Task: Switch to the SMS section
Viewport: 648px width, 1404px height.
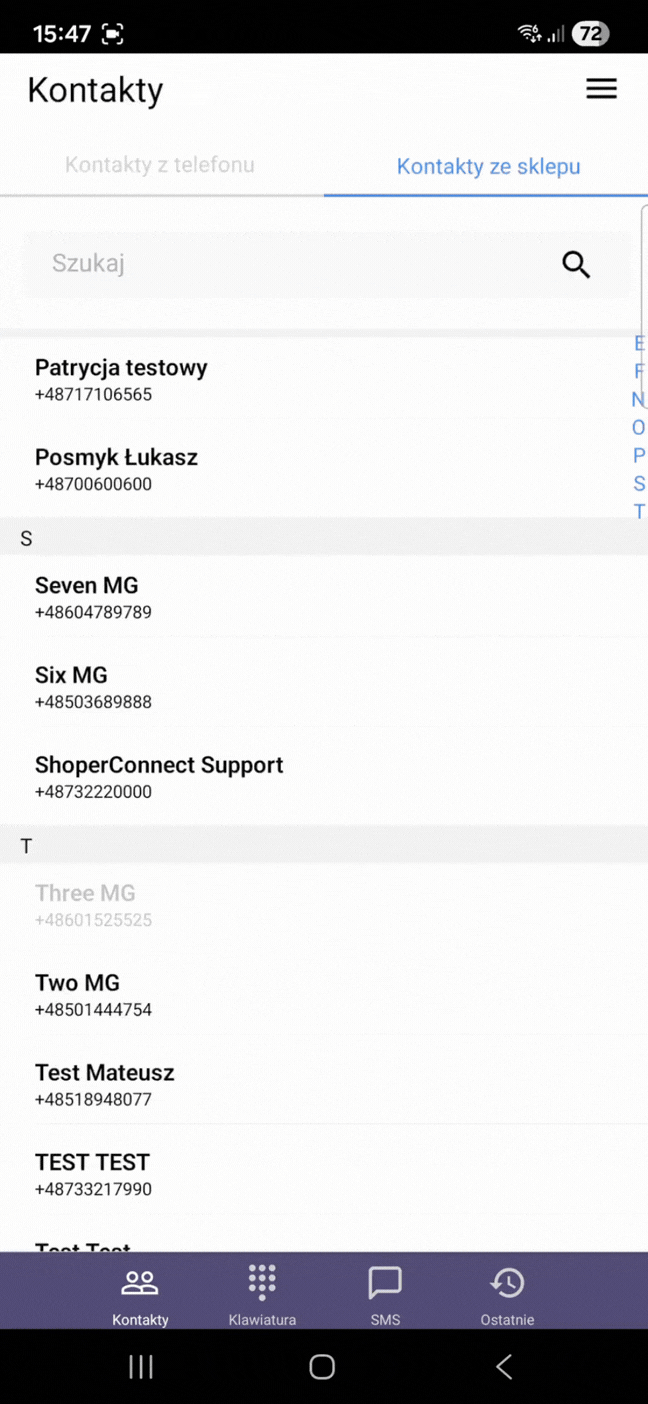Action: tap(385, 1293)
